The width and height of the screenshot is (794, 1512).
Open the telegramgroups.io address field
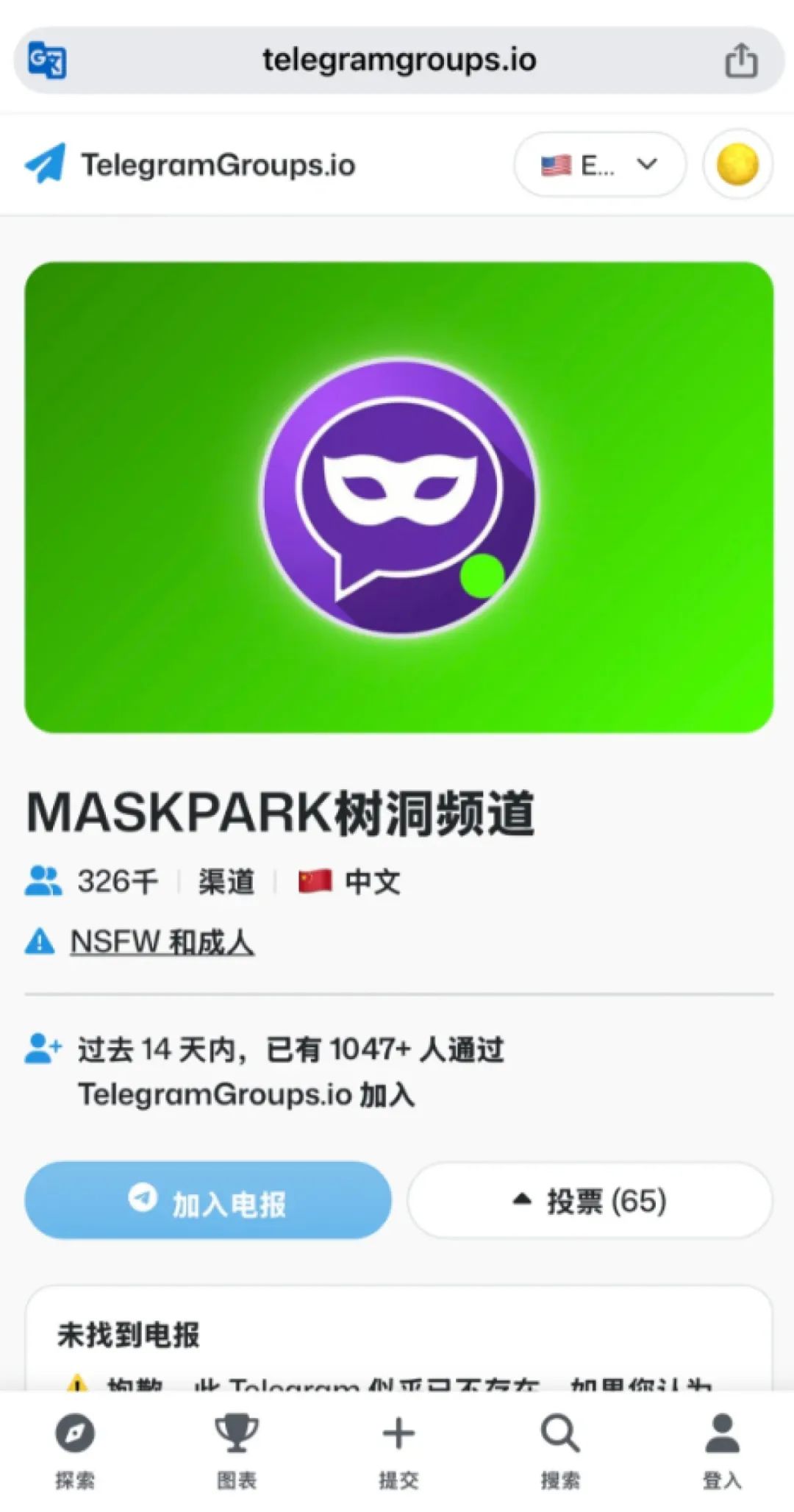coord(399,60)
